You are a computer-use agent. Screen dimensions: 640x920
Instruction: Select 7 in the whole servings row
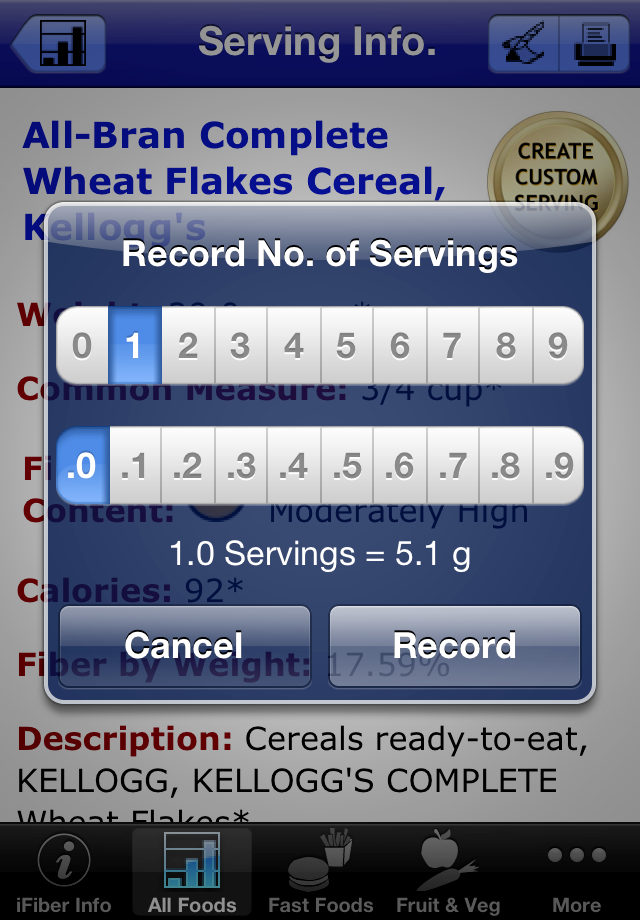tap(452, 346)
